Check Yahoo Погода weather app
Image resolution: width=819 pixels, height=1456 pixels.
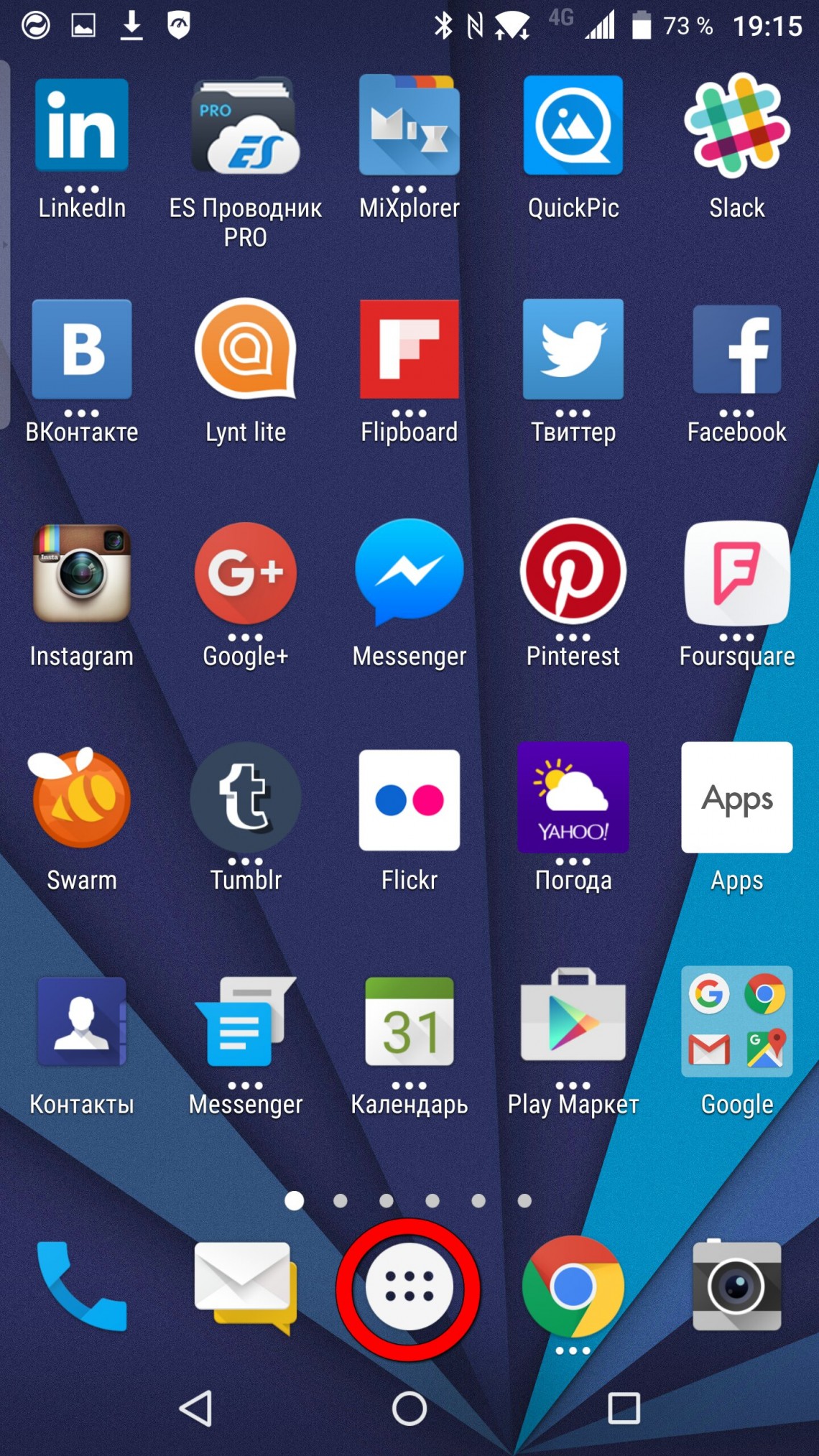click(x=573, y=797)
